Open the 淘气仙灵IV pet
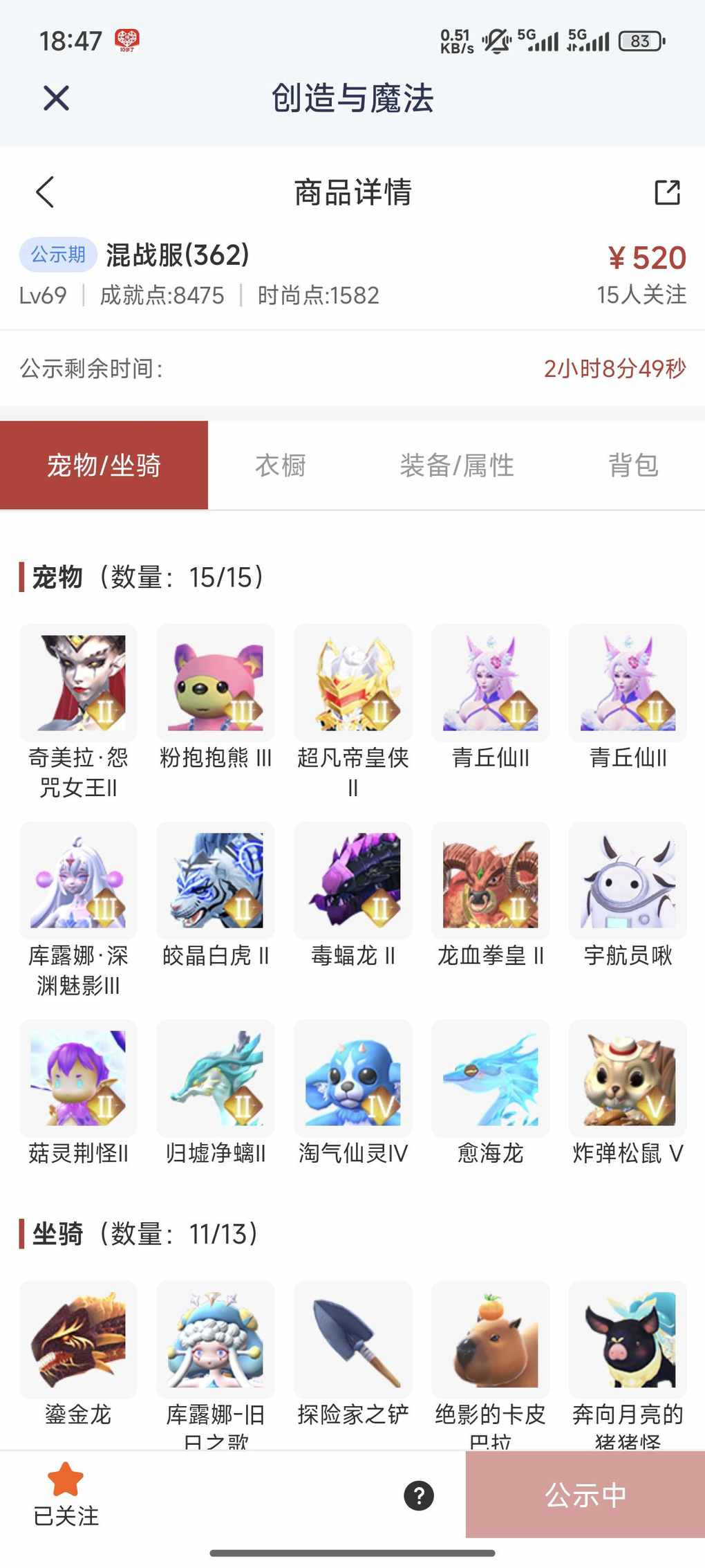The image size is (705, 1568). point(353,1078)
